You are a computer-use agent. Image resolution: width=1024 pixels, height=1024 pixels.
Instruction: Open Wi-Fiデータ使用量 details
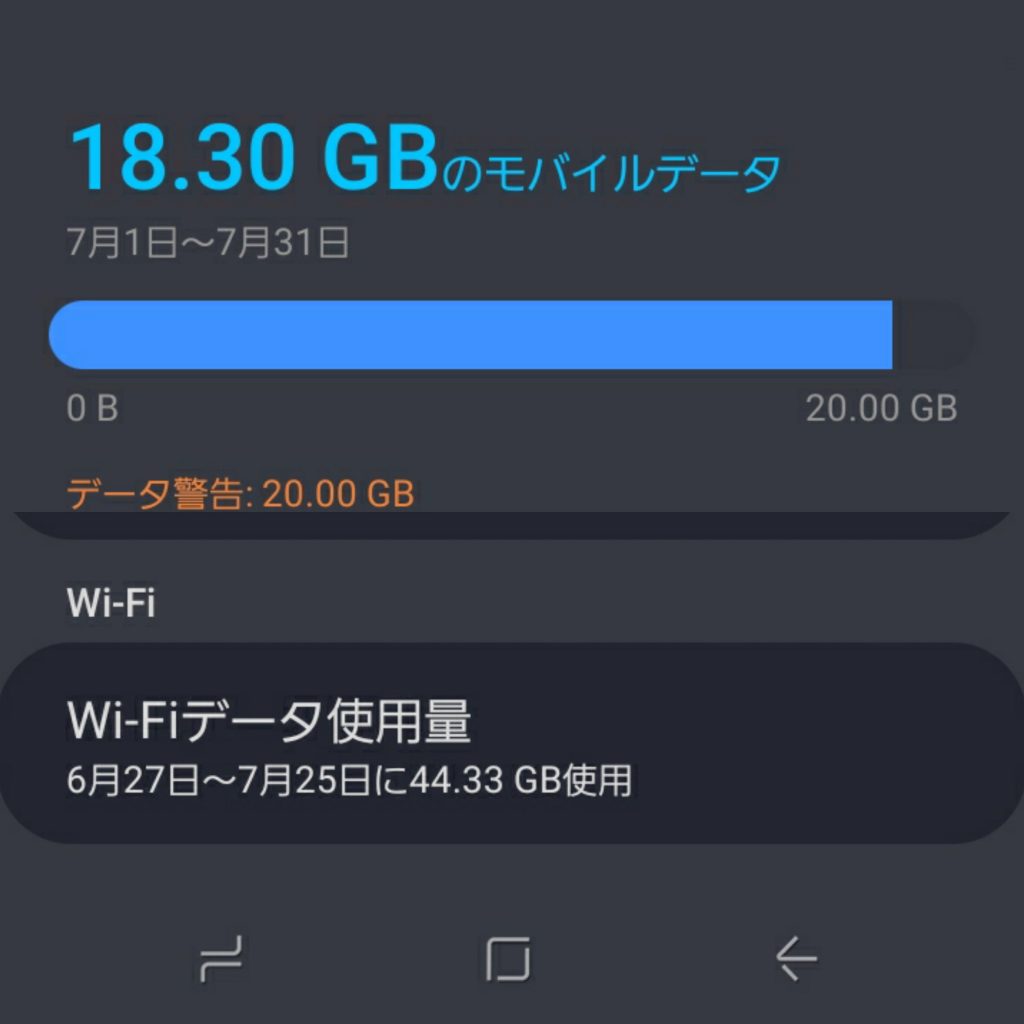(x=510, y=743)
